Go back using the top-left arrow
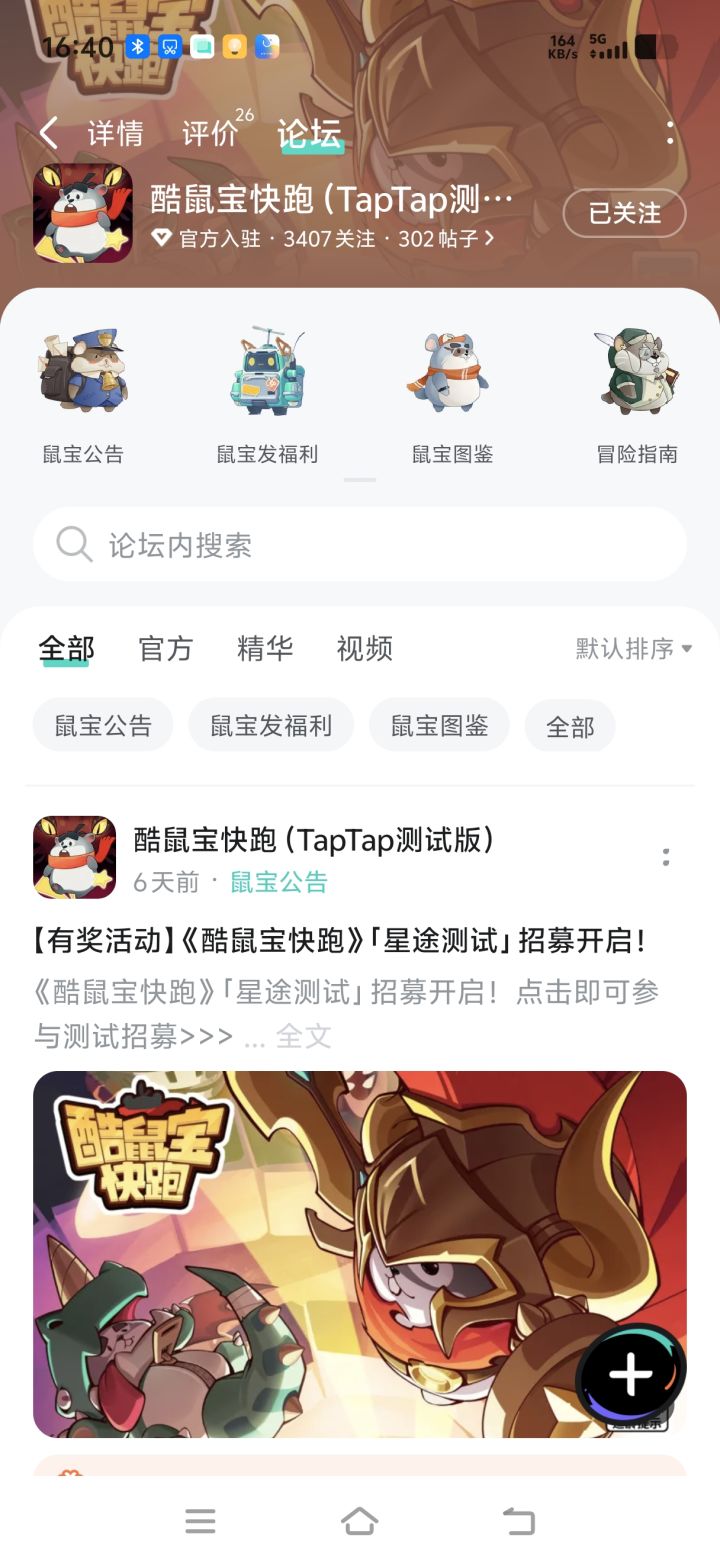720x1563 pixels. (x=48, y=133)
